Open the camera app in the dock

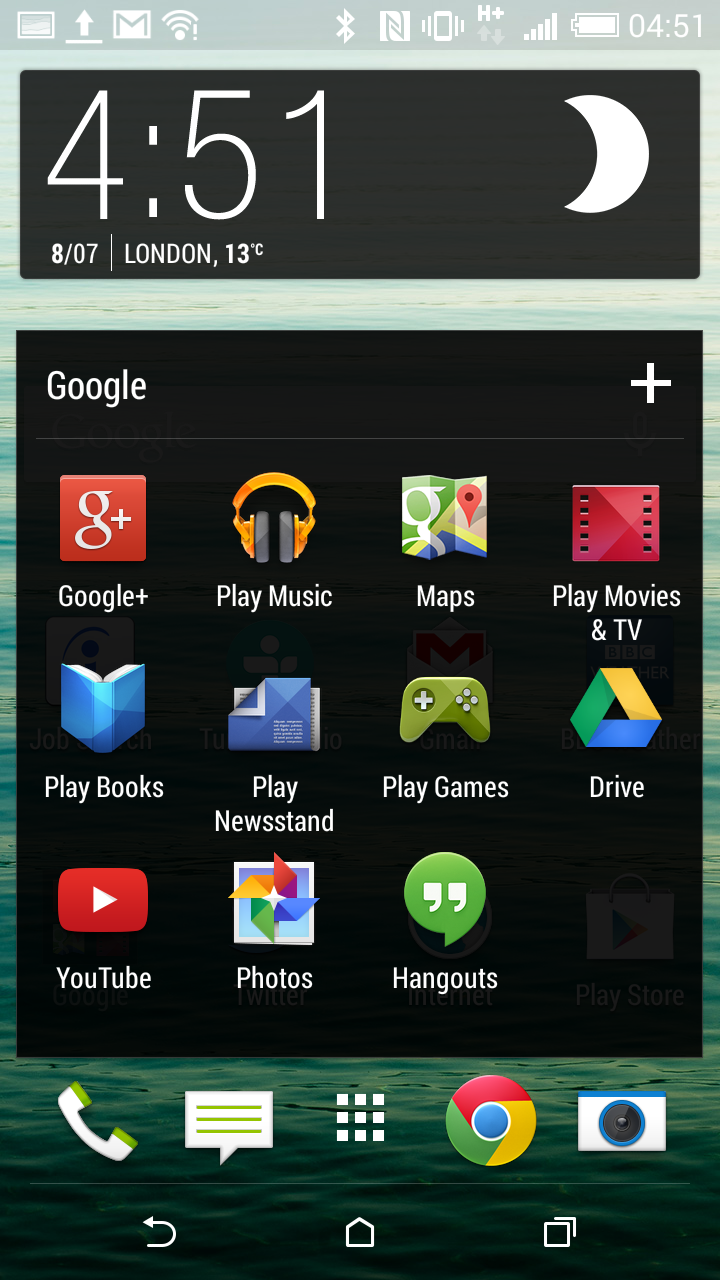622,1121
